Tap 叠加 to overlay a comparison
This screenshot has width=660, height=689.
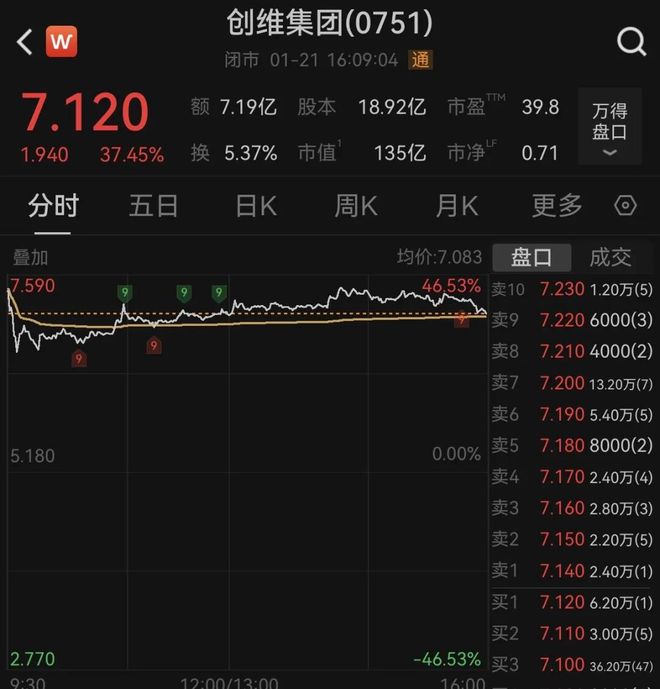click(x=30, y=257)
